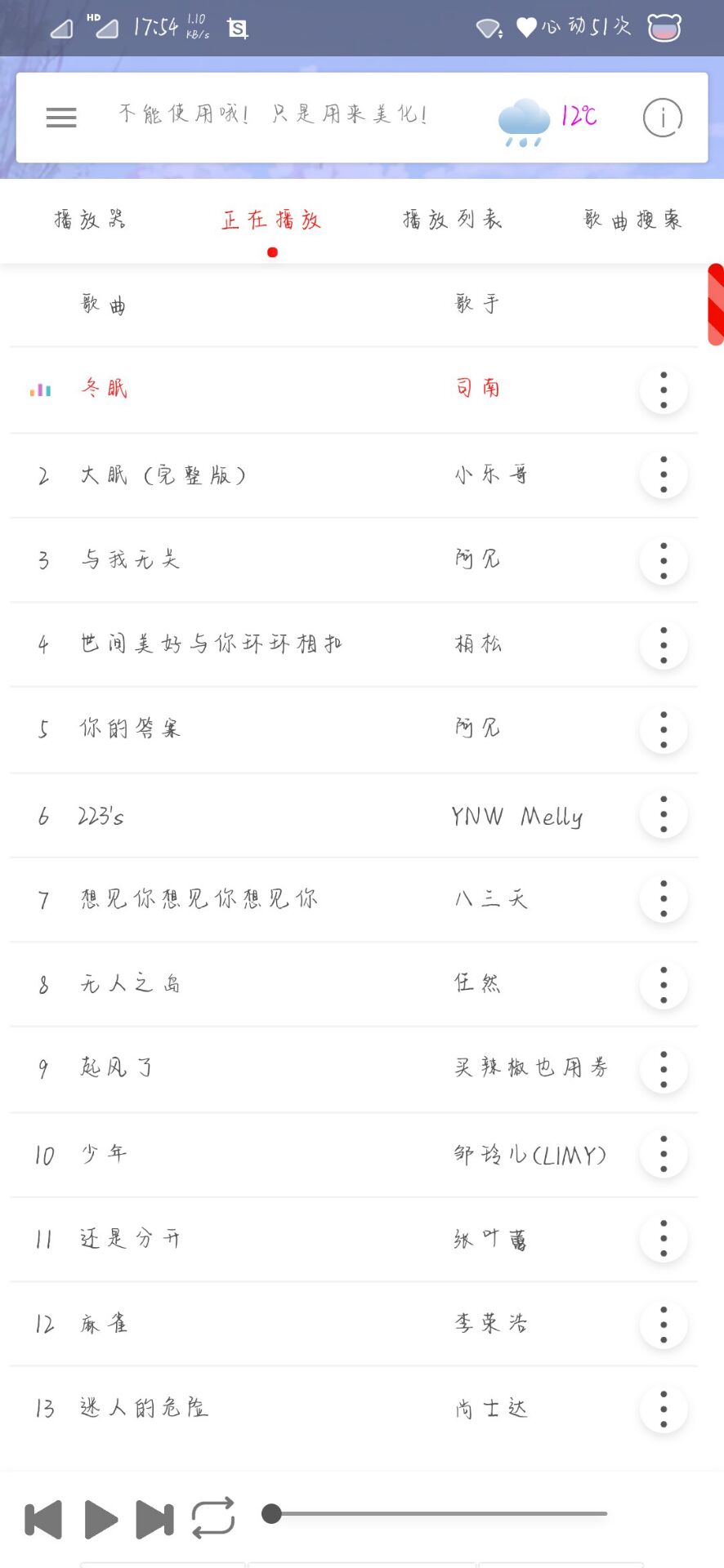Open the hamburger drawer menu
This screenshot has width=724, height=1568.
coord(61,118)
